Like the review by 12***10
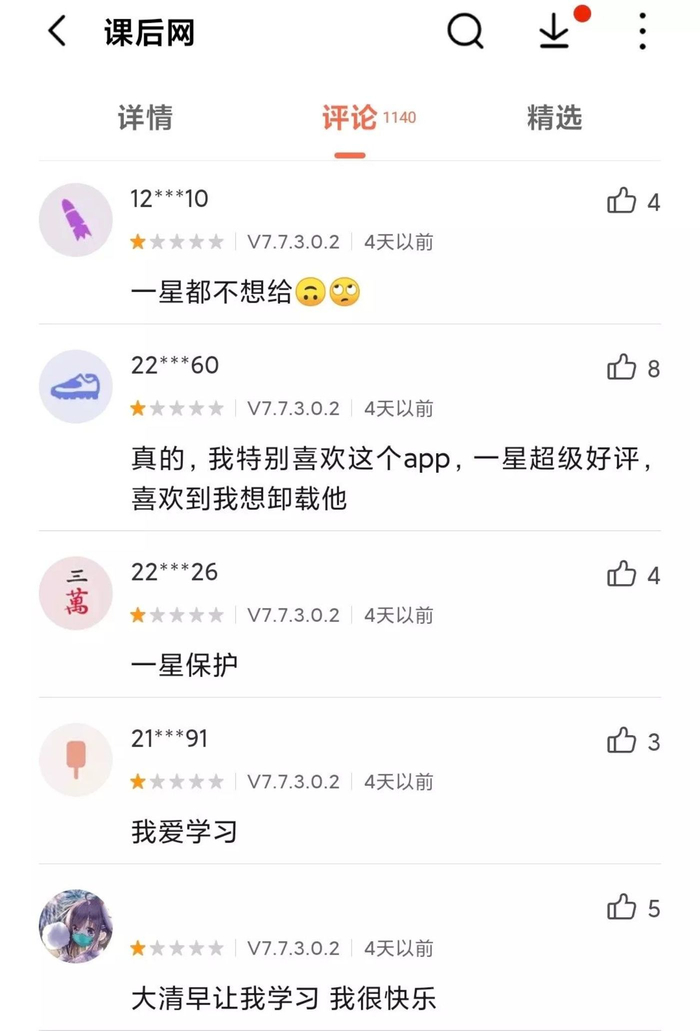The height and width of the screenshot is (1031, 700). (622, 201)
